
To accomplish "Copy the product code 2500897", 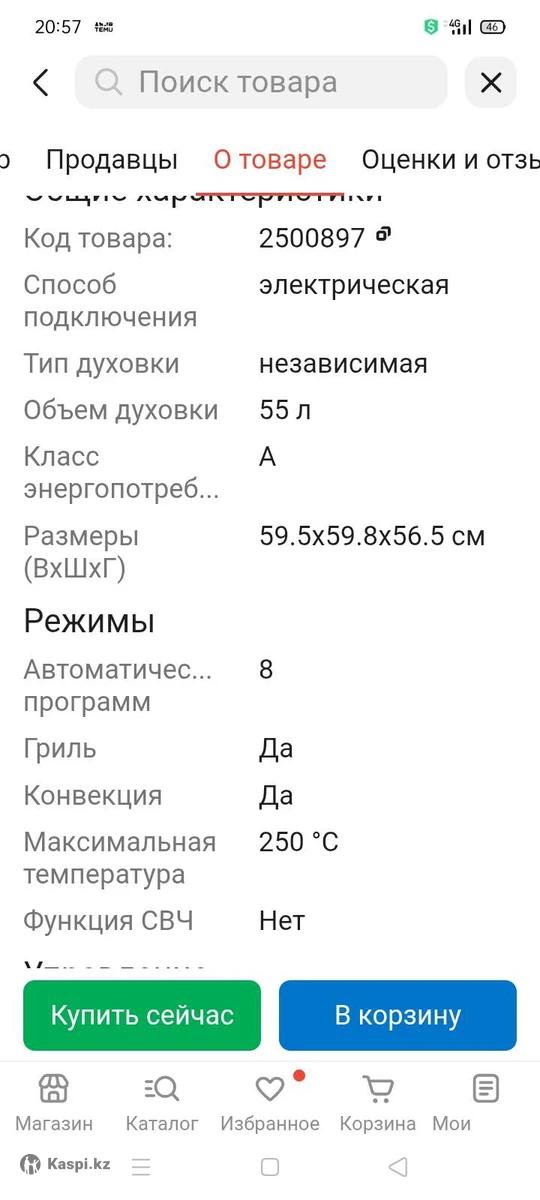I will pos(383,235).
